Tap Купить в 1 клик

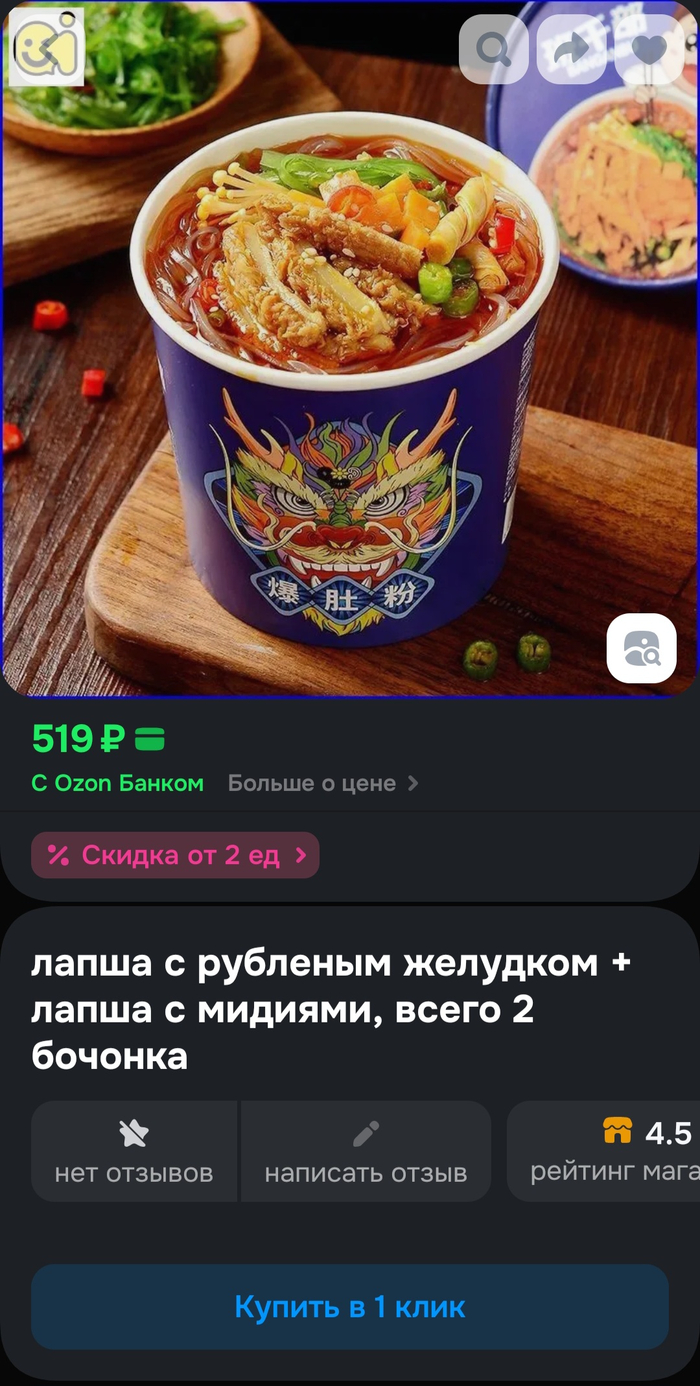click(x=350, y=1306)
